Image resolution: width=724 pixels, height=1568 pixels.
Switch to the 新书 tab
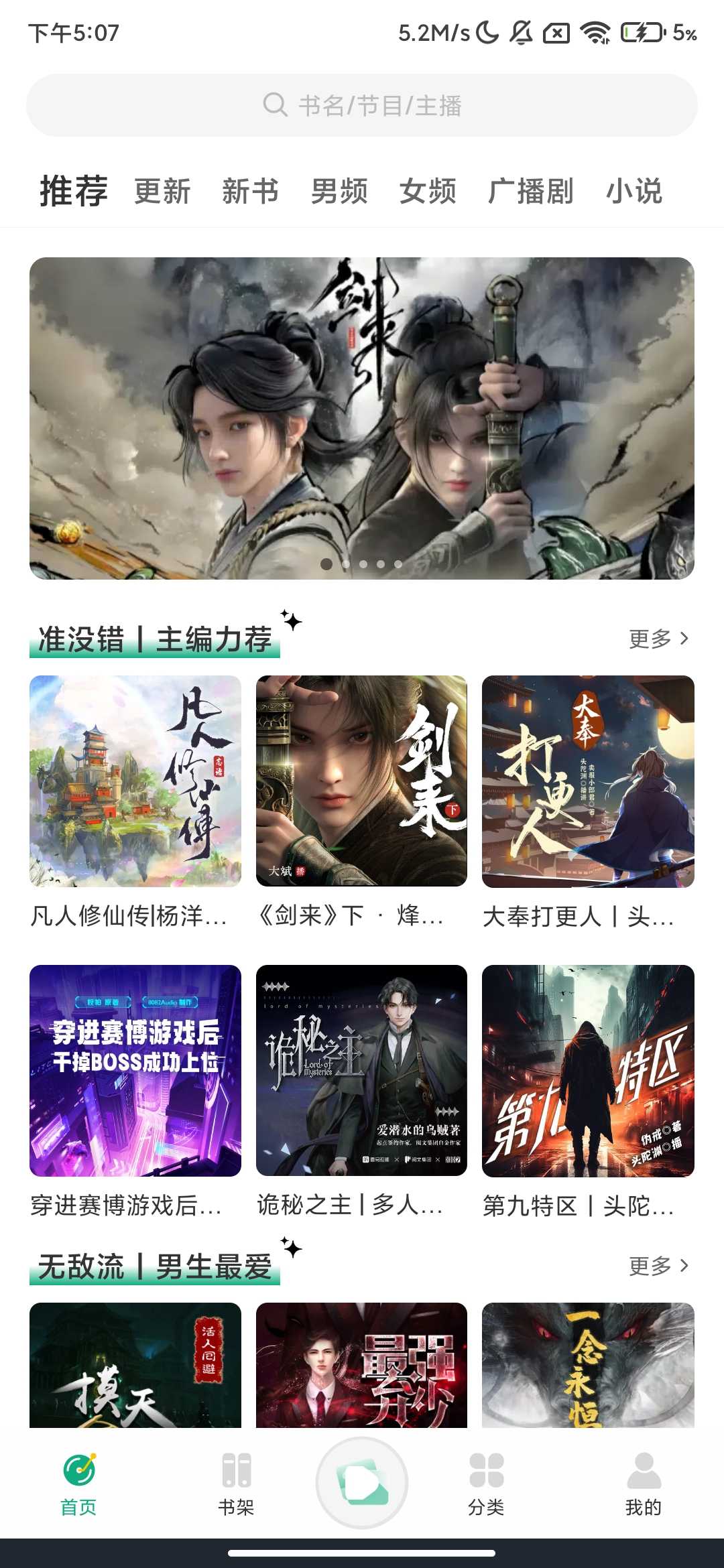(250, 192)
